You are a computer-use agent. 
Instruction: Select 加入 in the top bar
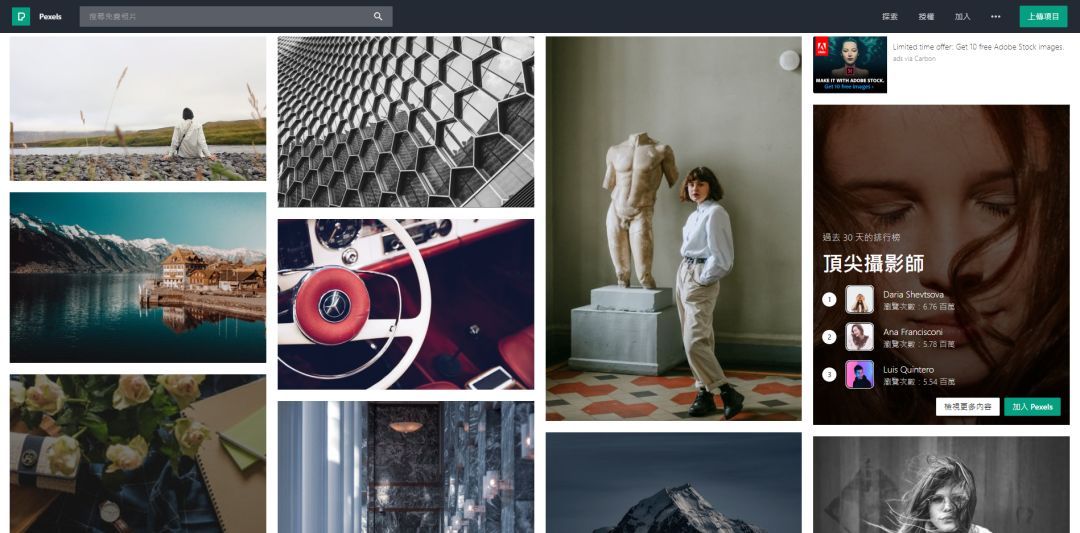(962, 16)
